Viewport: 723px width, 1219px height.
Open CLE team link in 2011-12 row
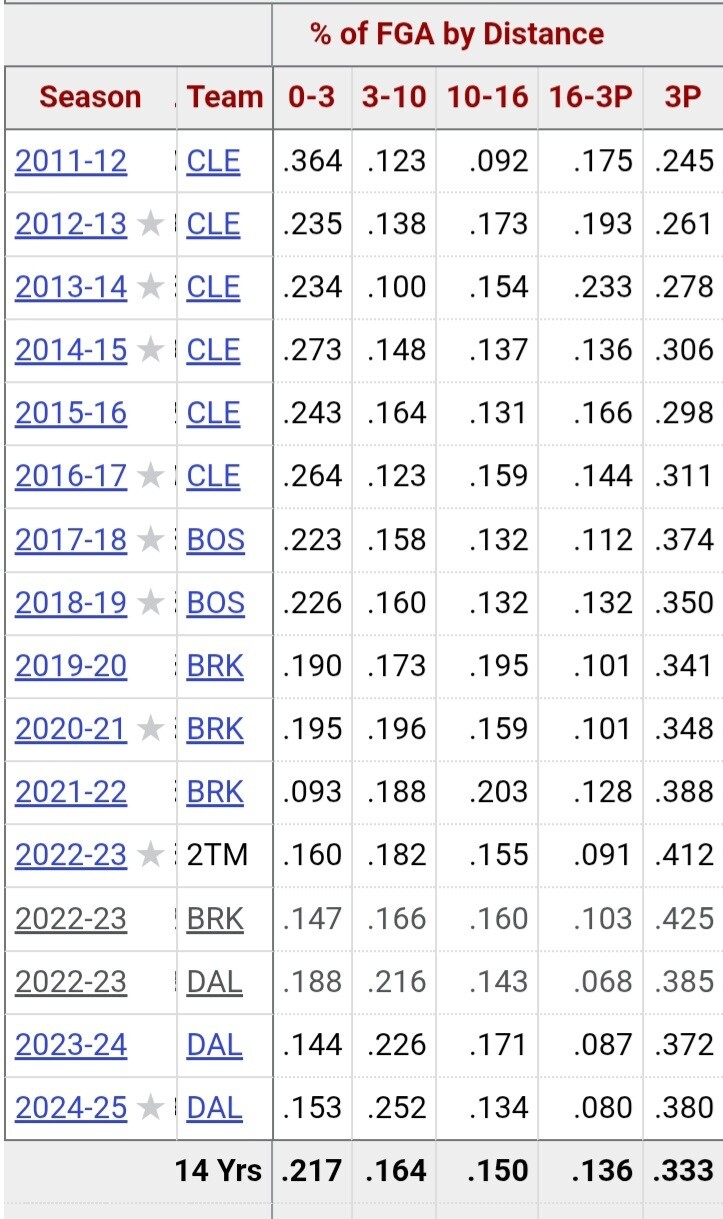[x=213, y=161]
